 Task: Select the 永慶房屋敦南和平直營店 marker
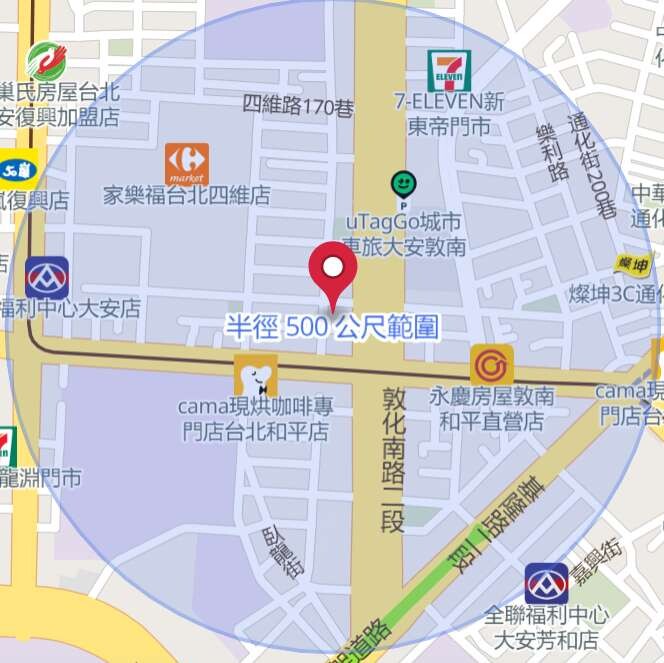pyautogui.click(x=491, y=365)
